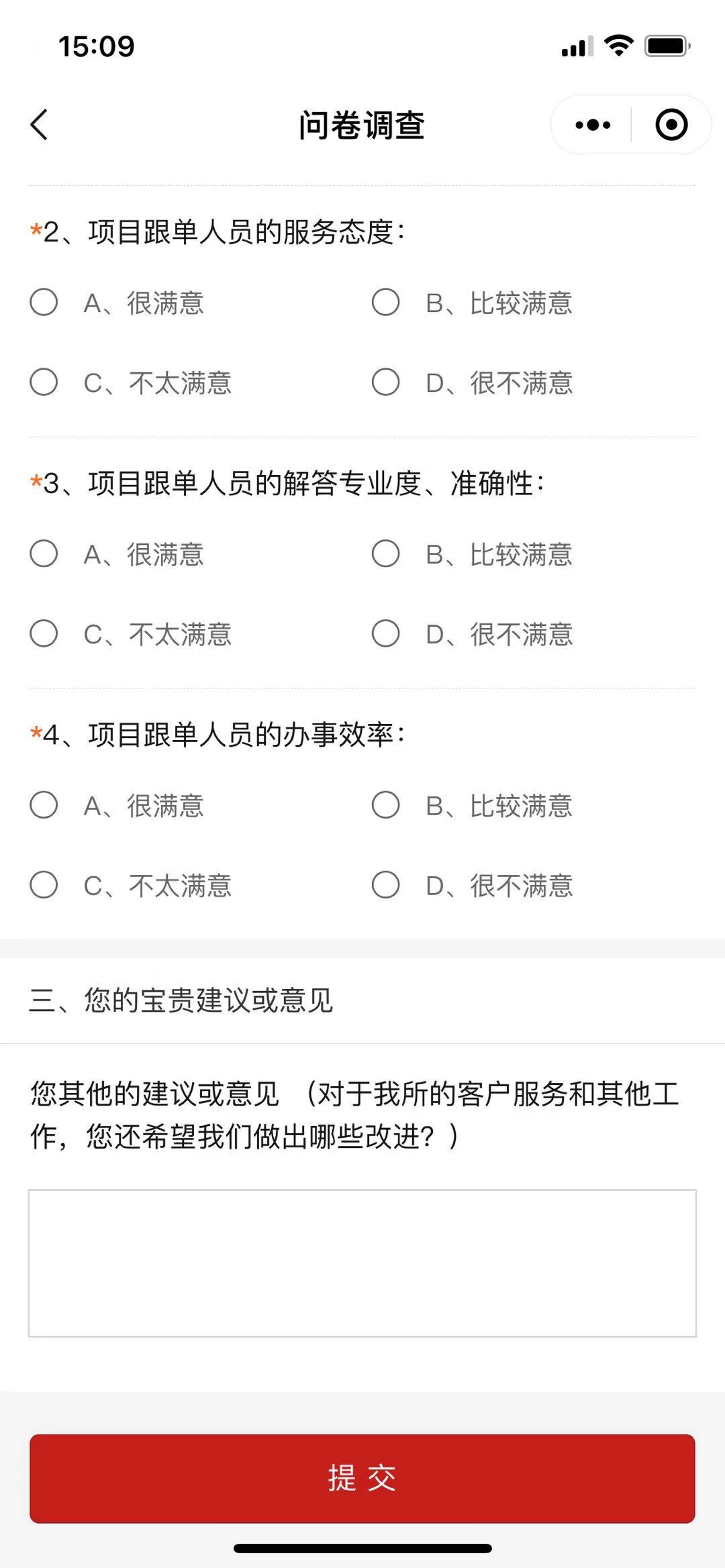The width and height of the screenshot is (725, 1568).
Task: Open the mini program more options menu
Action: pos(593,125)
